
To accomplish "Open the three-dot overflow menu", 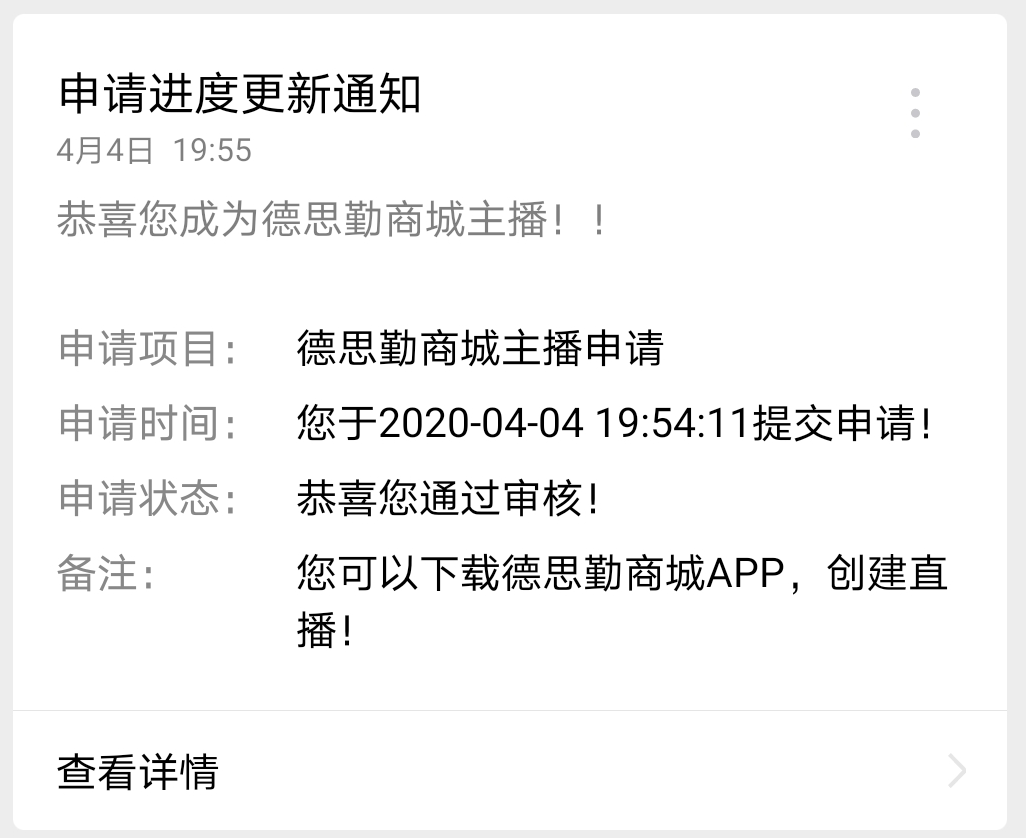I will click(914, 113).
